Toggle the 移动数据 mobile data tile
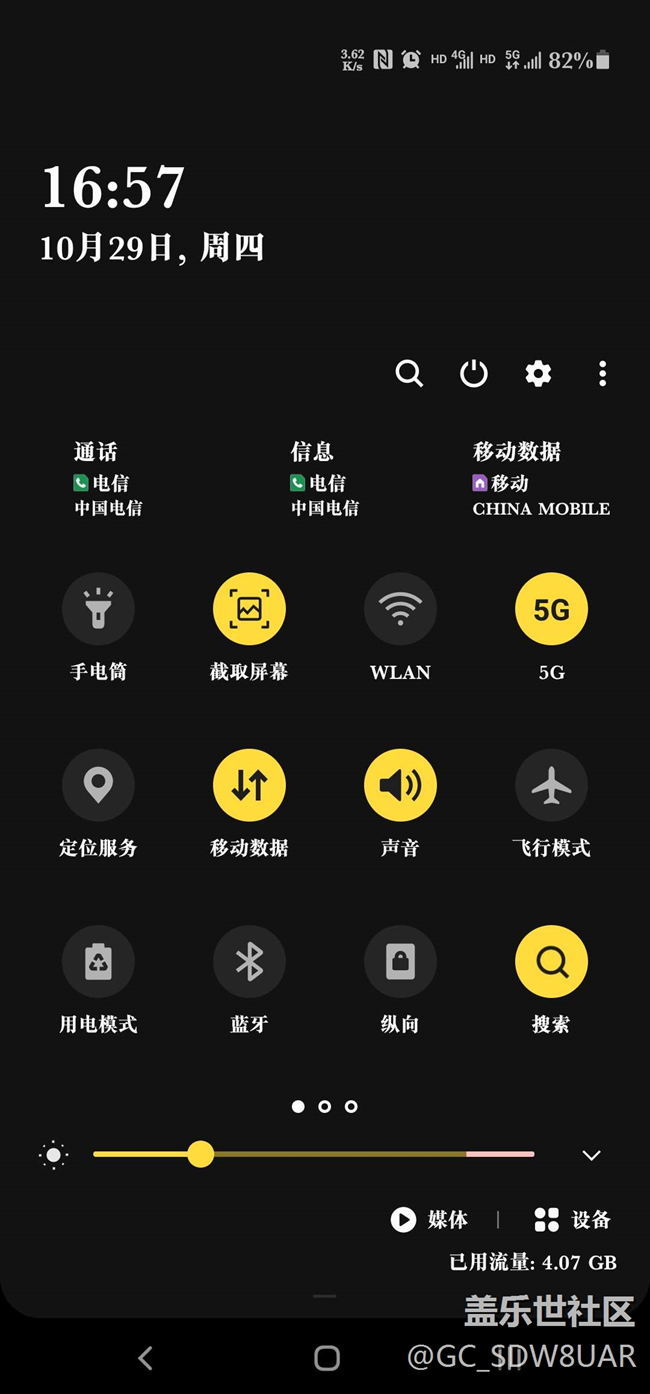This screenshot has height=1394, width=650. [249, 785]
